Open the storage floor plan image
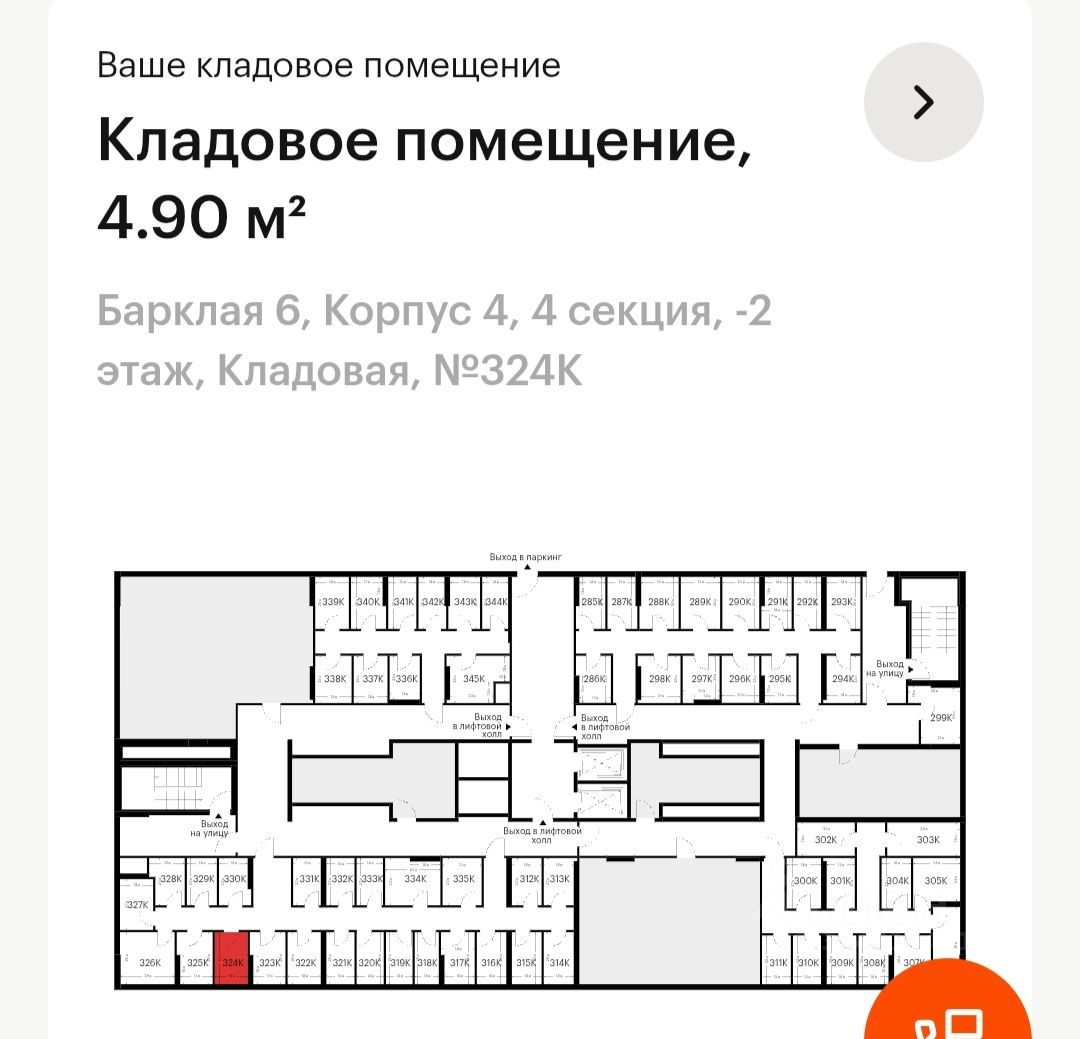 (540, 778)
